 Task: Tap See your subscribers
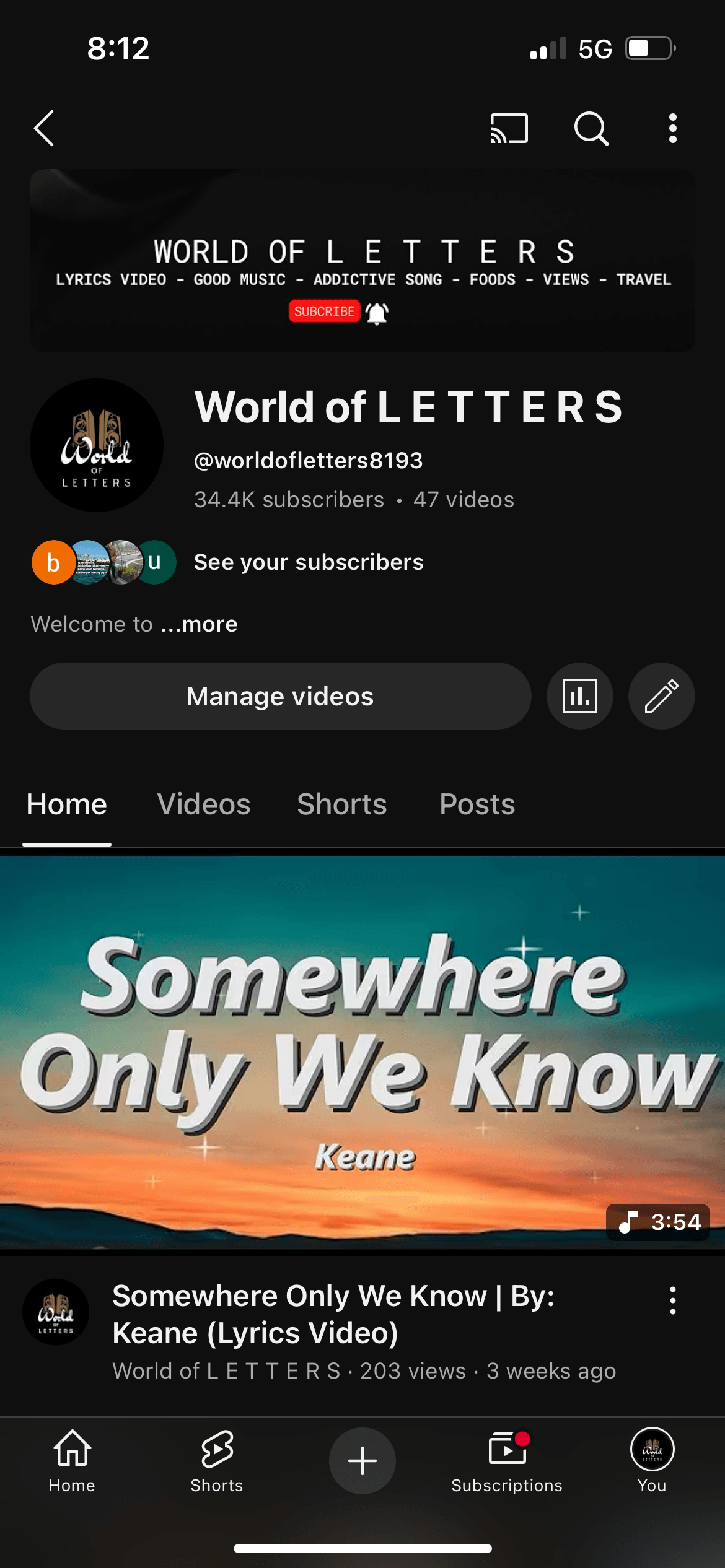(309, 562)
